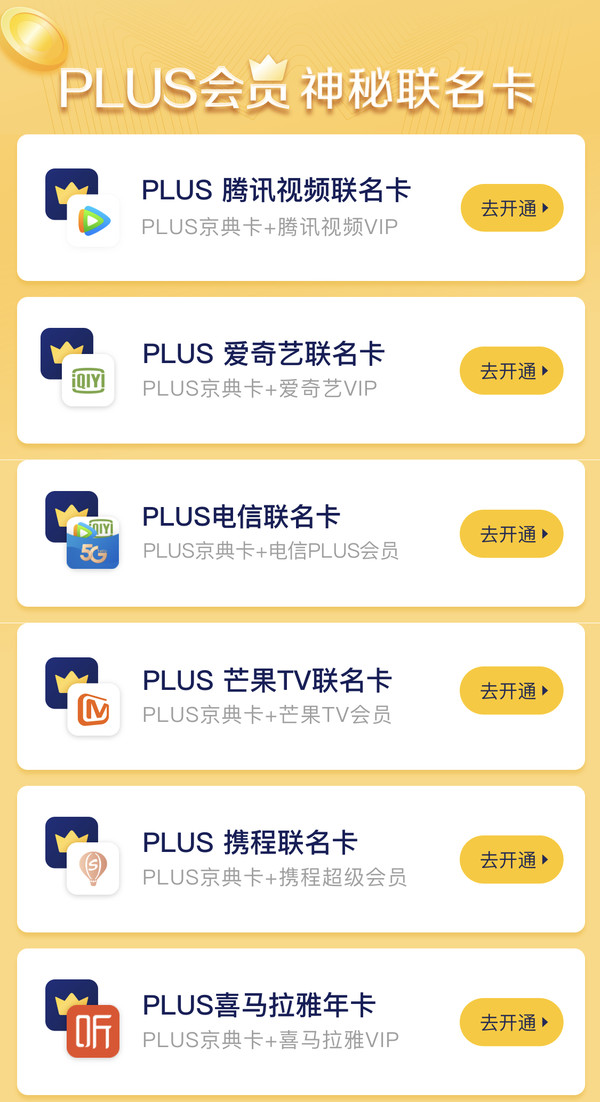Tap 去开通 on the PLUS 携程联名卡
The image size is (600, 1102).
511,860
